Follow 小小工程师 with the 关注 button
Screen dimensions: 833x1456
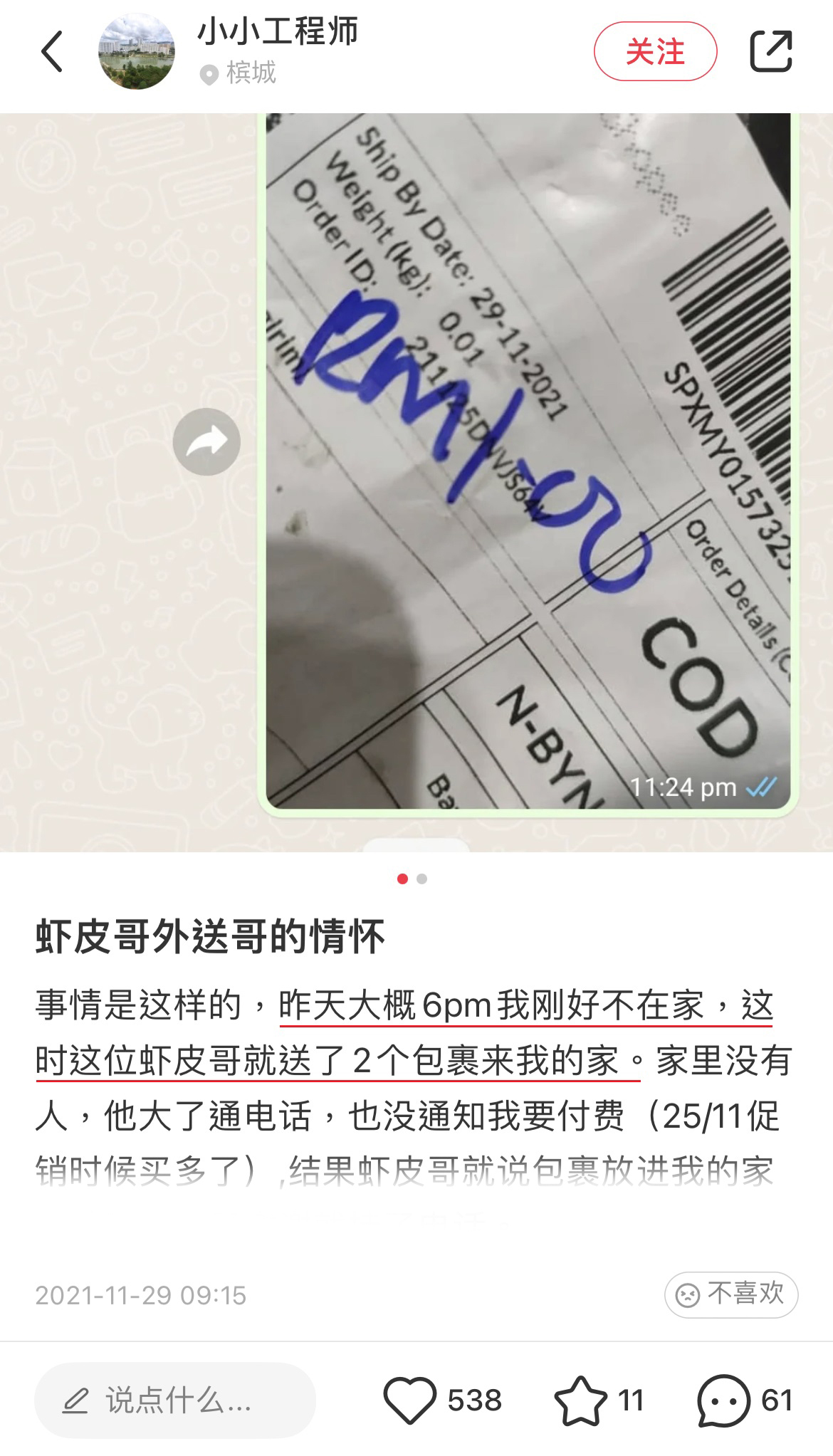click(654, 52)
